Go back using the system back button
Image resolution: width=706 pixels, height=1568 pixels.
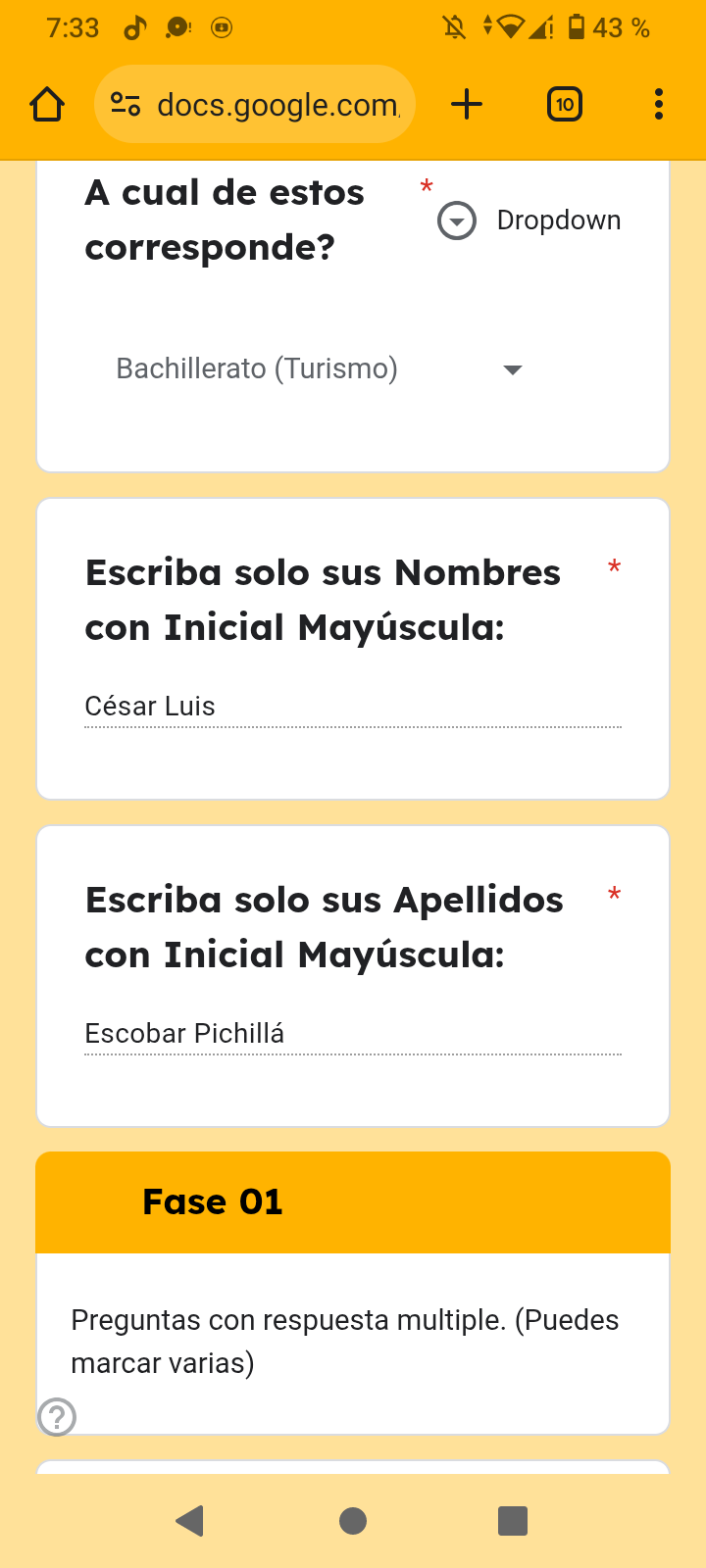tap(189, 1520)
